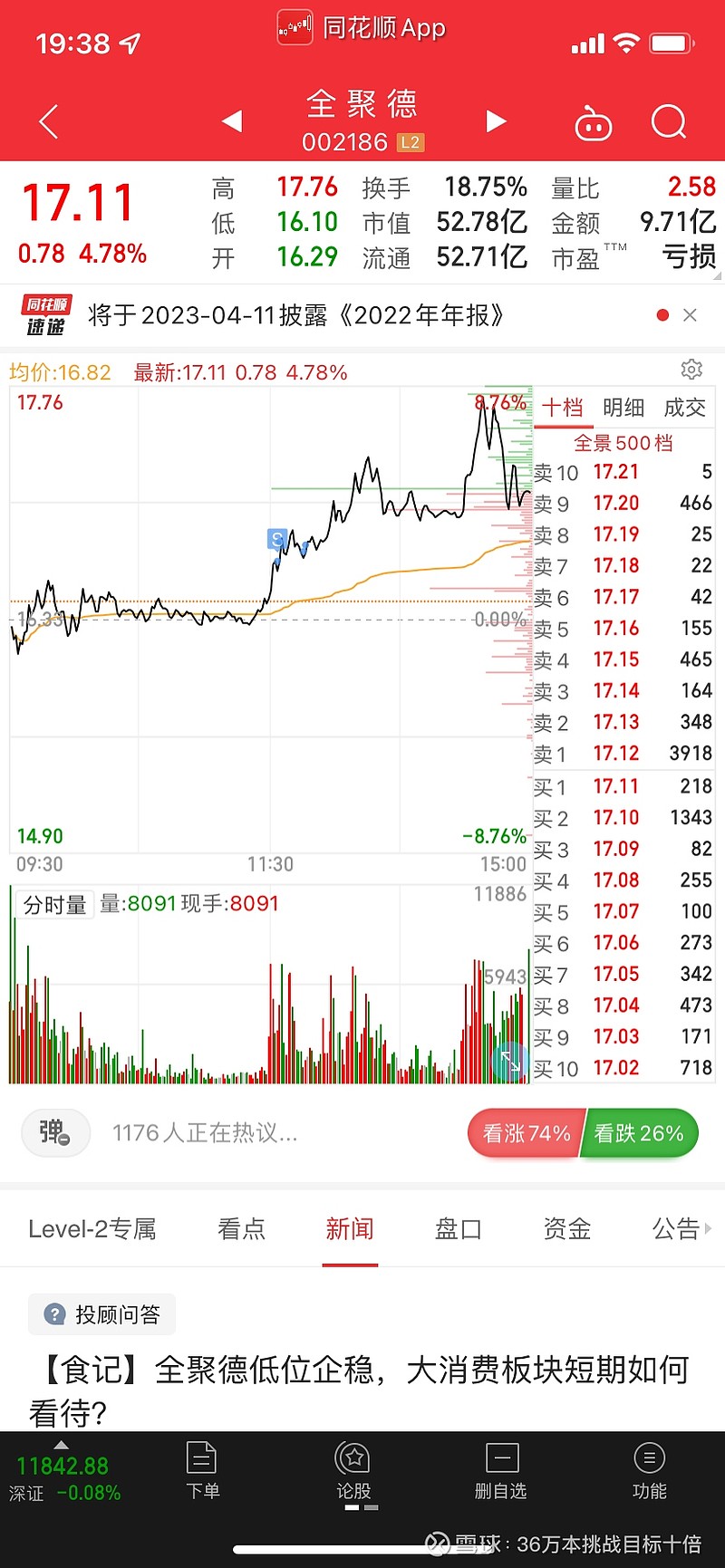Open chart settings gear icon
Image resolution: width=725 pixels, height=1568 pixels.
click(x=691, y=369)
